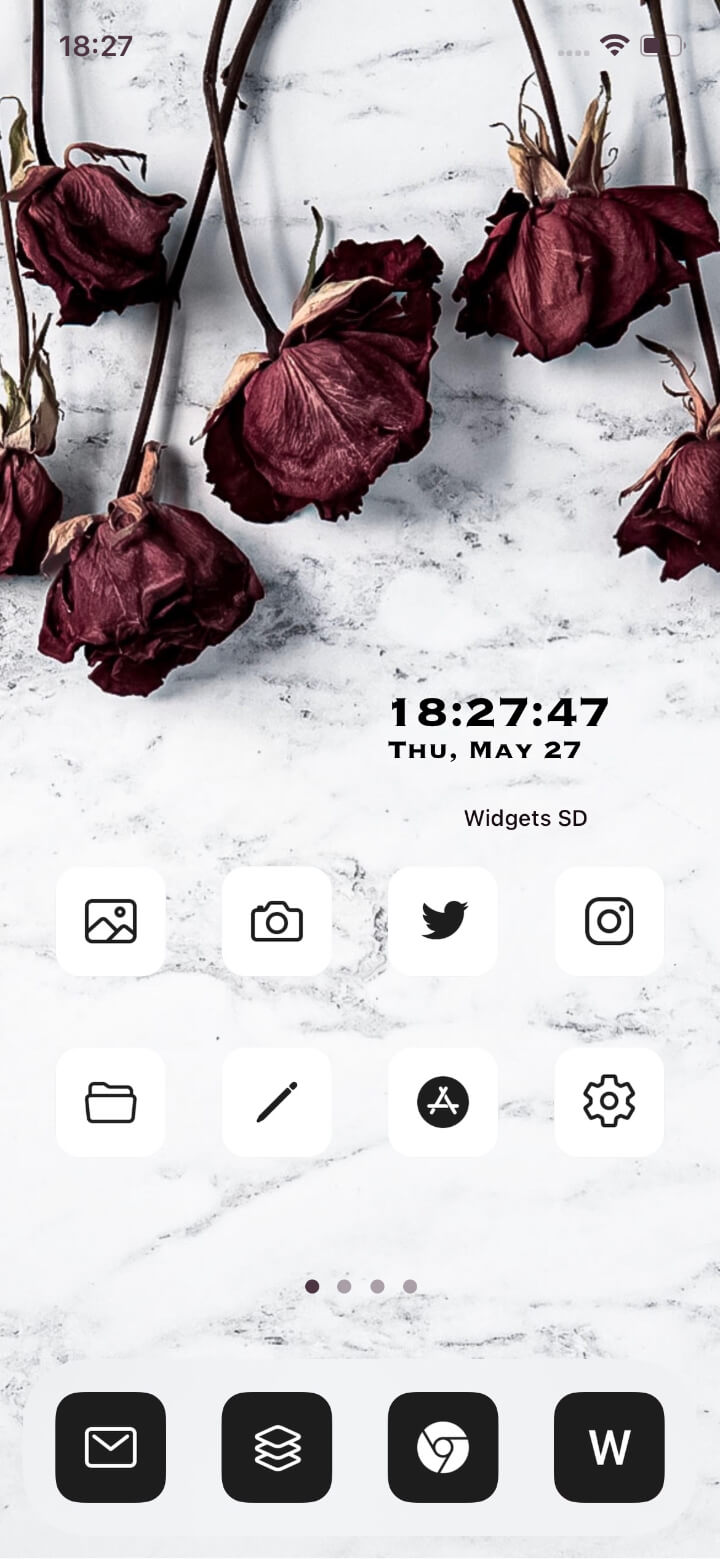Open the files folder app
This screenshot has height=1559, width=720.
tap(111, 1102)
